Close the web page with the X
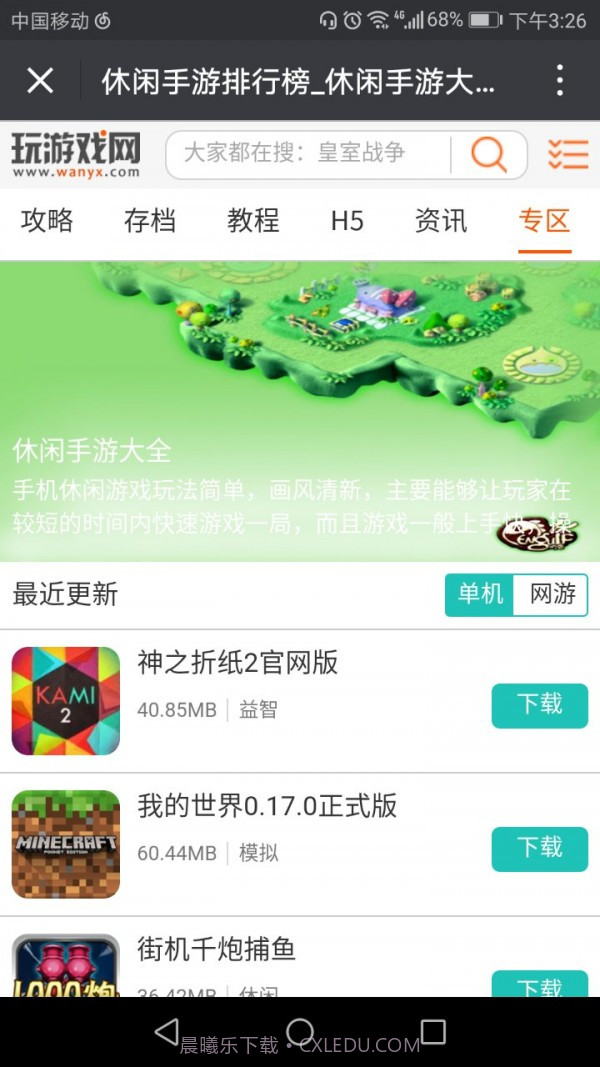This screenshot has height=1067, width=600. coord(40,81)
